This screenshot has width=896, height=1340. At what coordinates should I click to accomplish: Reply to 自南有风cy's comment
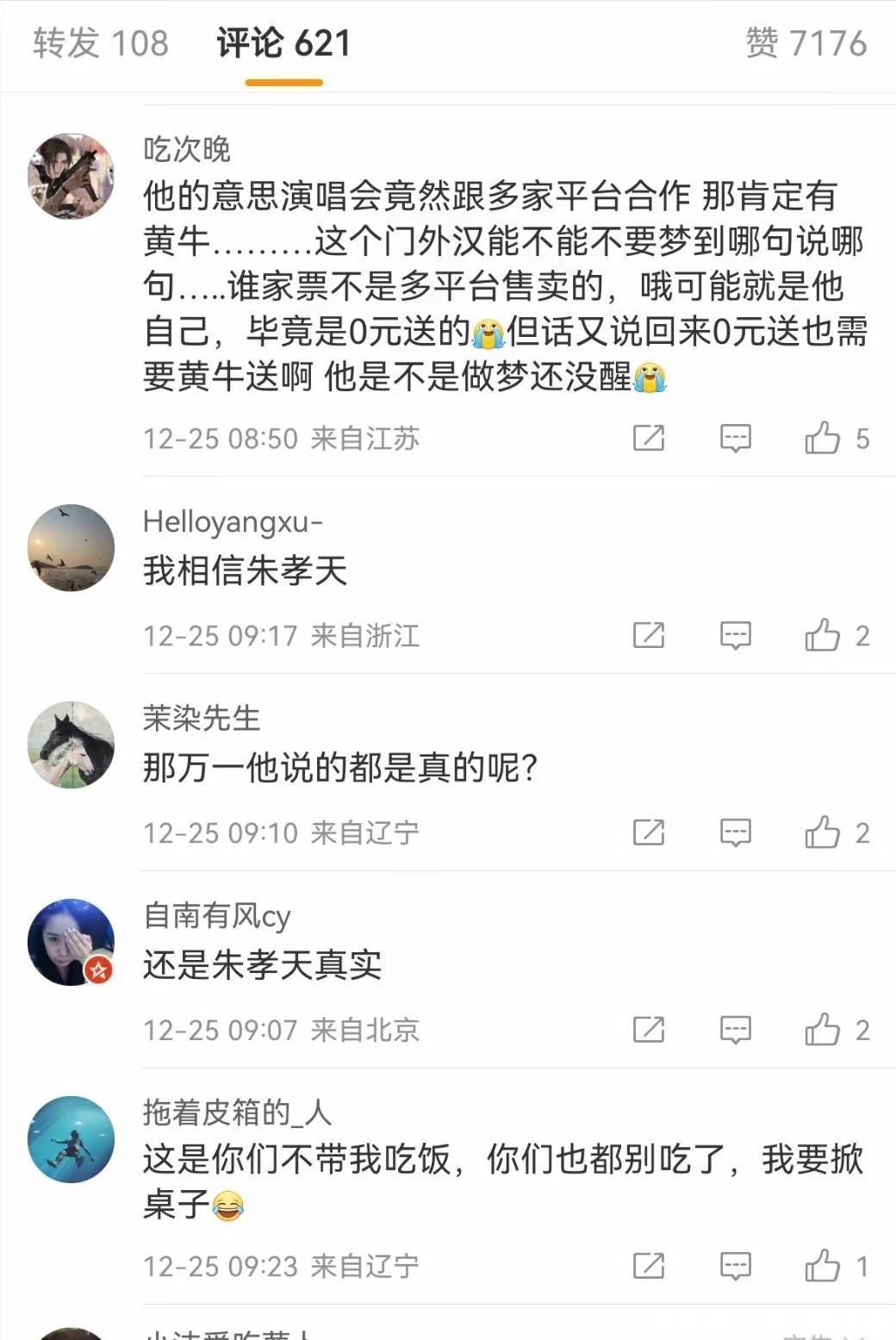pos(735,1031)
